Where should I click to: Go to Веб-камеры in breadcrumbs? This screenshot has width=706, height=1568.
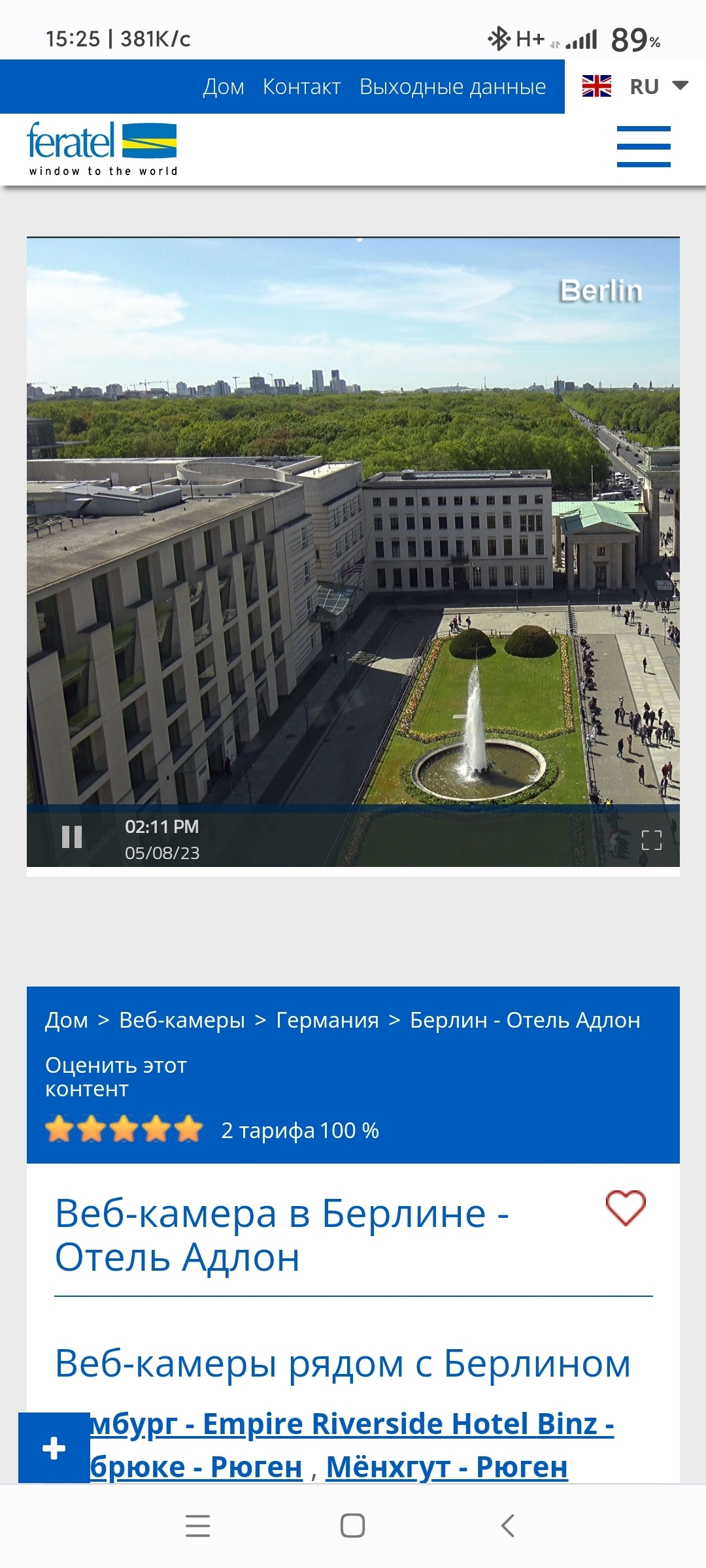(182, 1020)
